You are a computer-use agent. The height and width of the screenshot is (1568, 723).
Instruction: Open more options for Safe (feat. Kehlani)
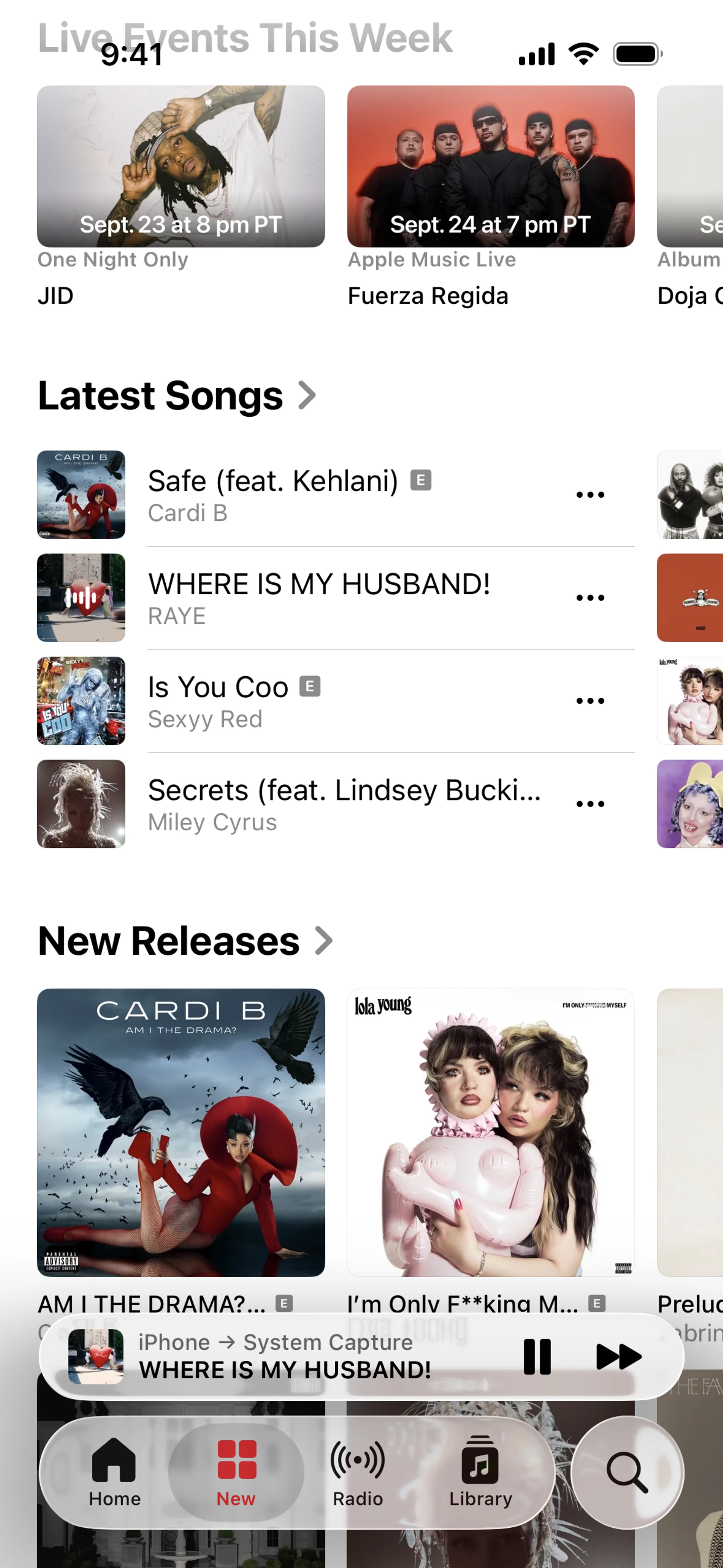pyautogui.click(x=590, y=495)
